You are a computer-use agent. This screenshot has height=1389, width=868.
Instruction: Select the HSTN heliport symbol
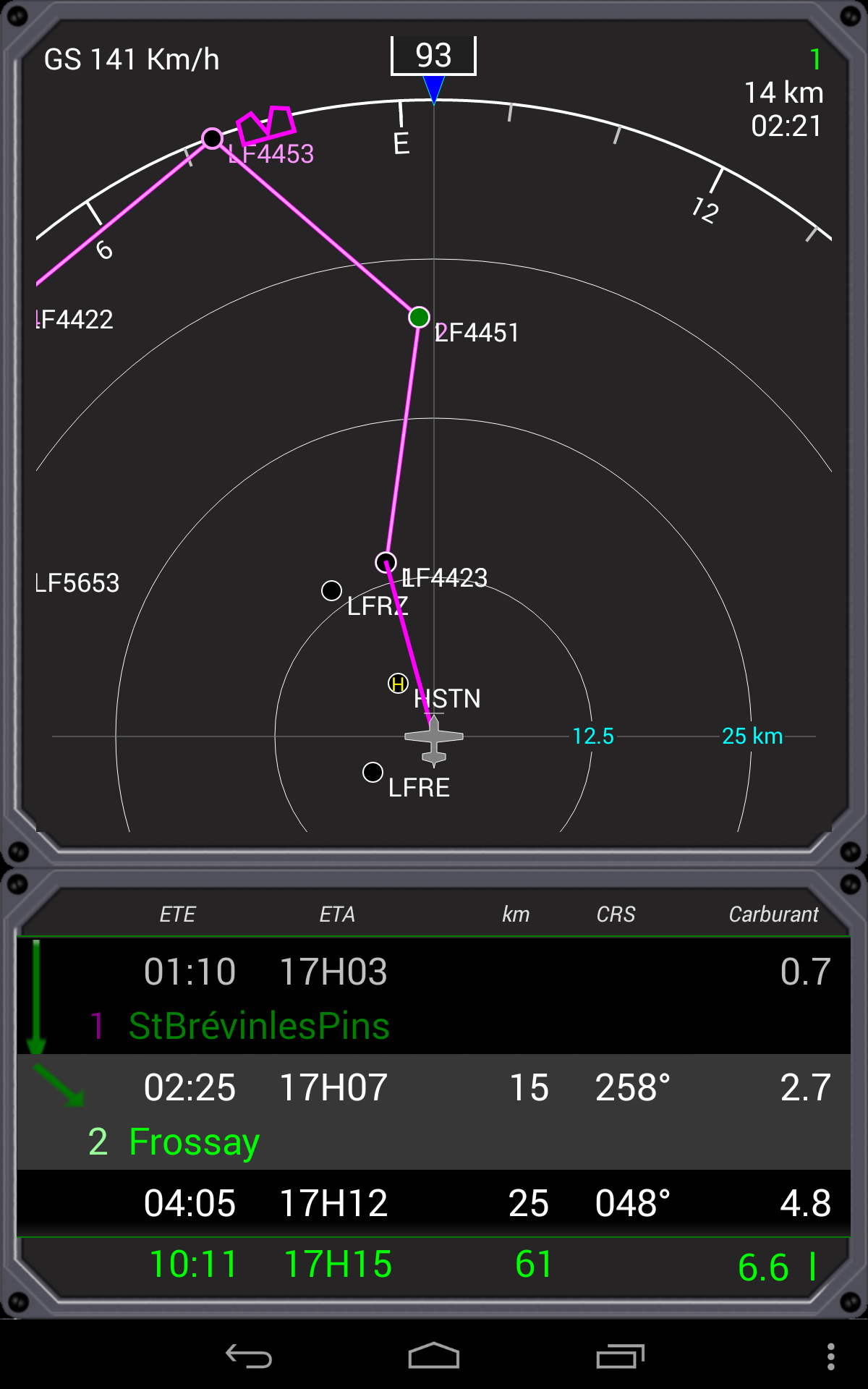(398, 683)
